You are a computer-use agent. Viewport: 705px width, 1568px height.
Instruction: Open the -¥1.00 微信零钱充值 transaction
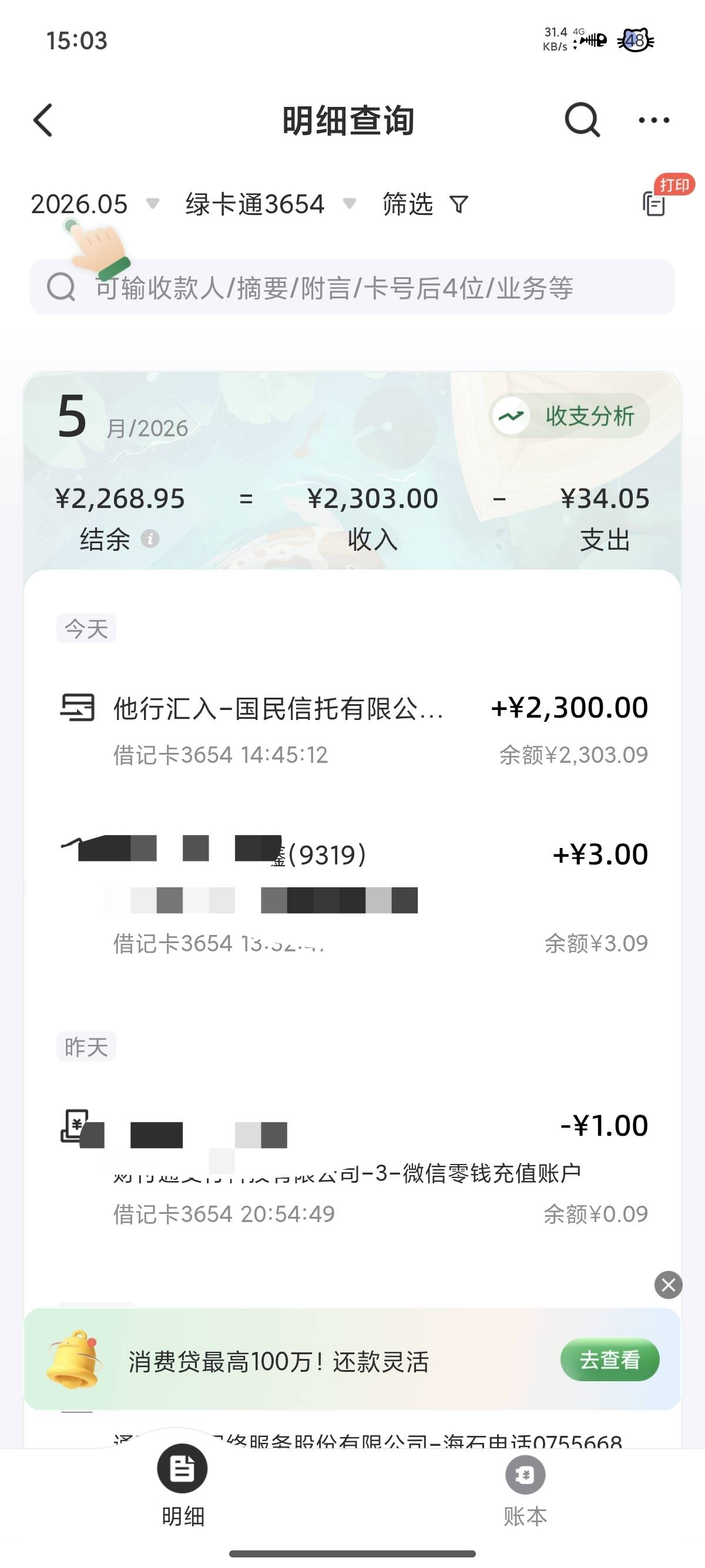352,1167
